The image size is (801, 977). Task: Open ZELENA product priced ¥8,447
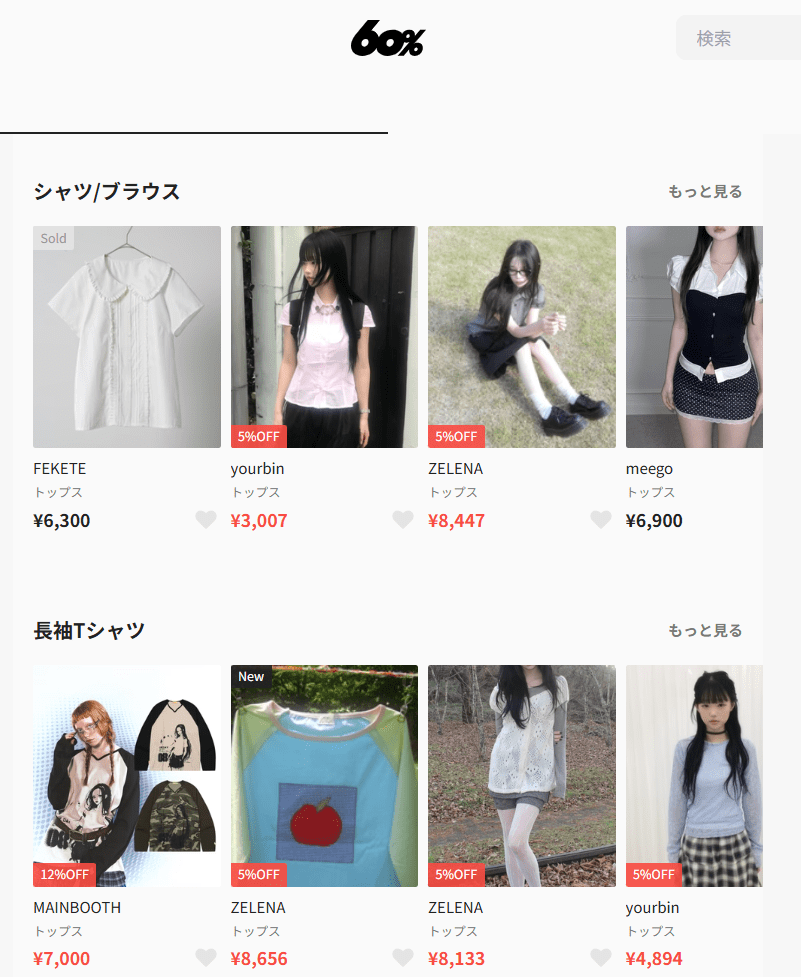click(x=521, y=337)
